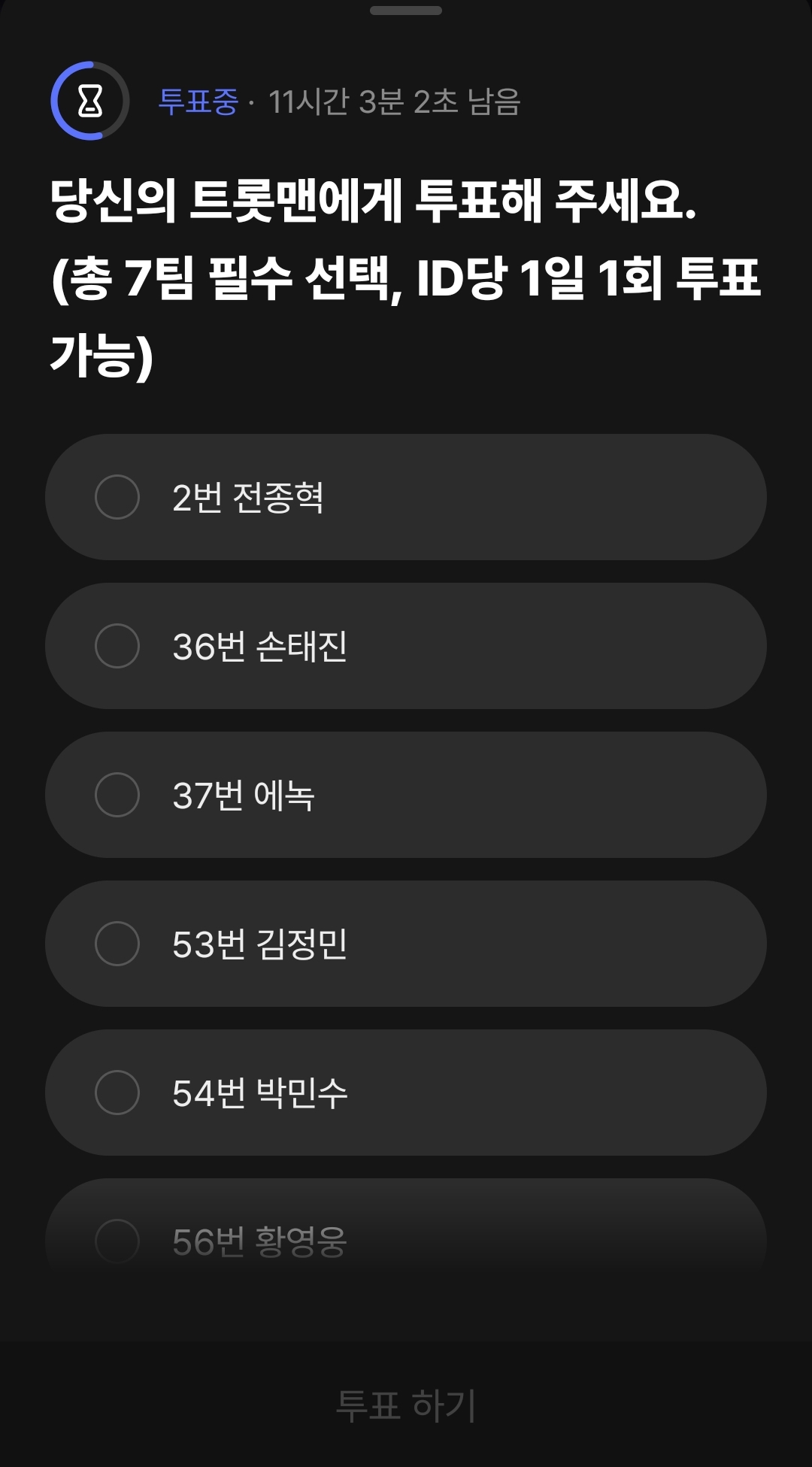
Task: Click the remaining time countdown text
Action: 396,100
